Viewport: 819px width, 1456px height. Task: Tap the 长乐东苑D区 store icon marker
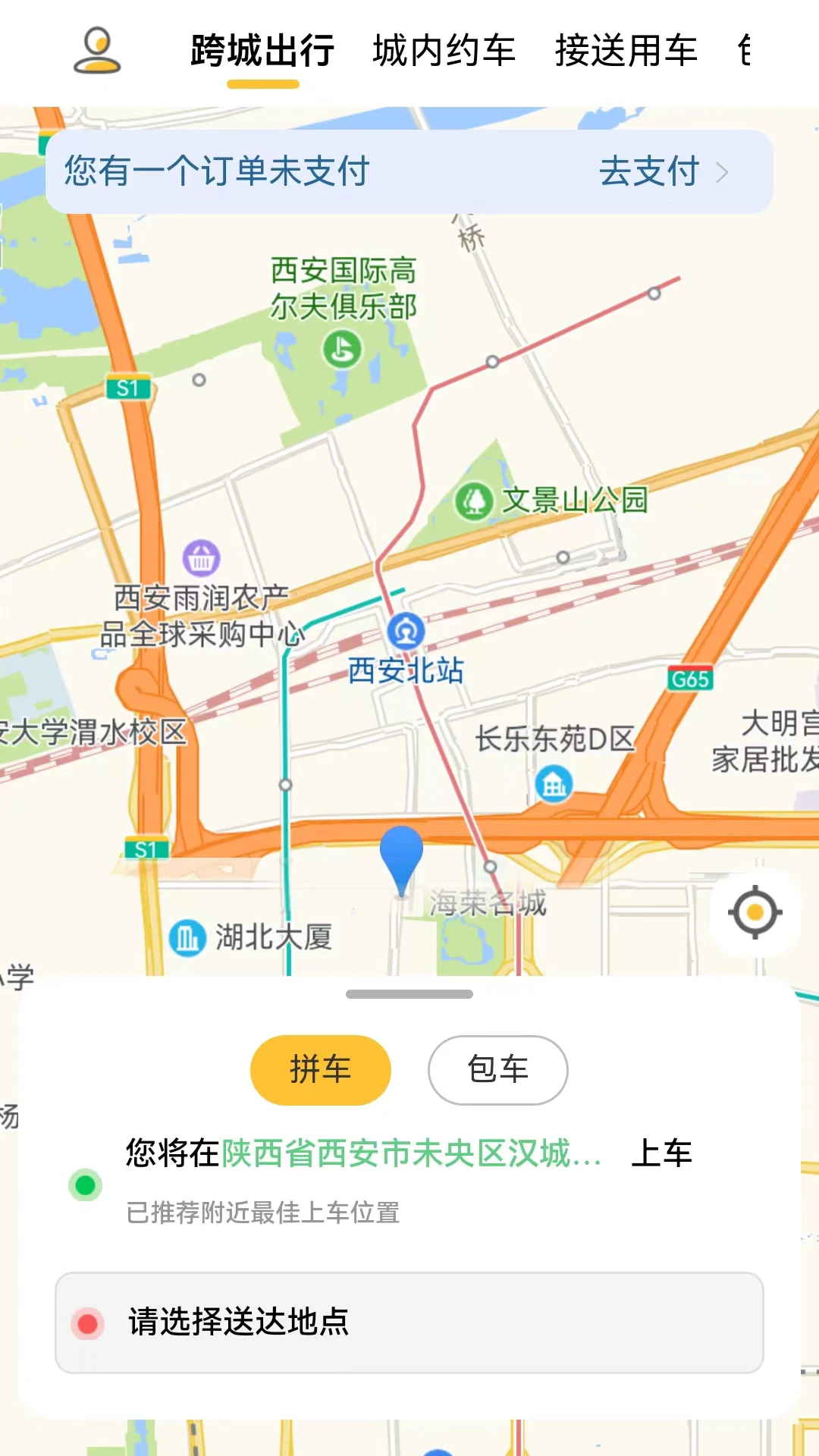point(554,784)
